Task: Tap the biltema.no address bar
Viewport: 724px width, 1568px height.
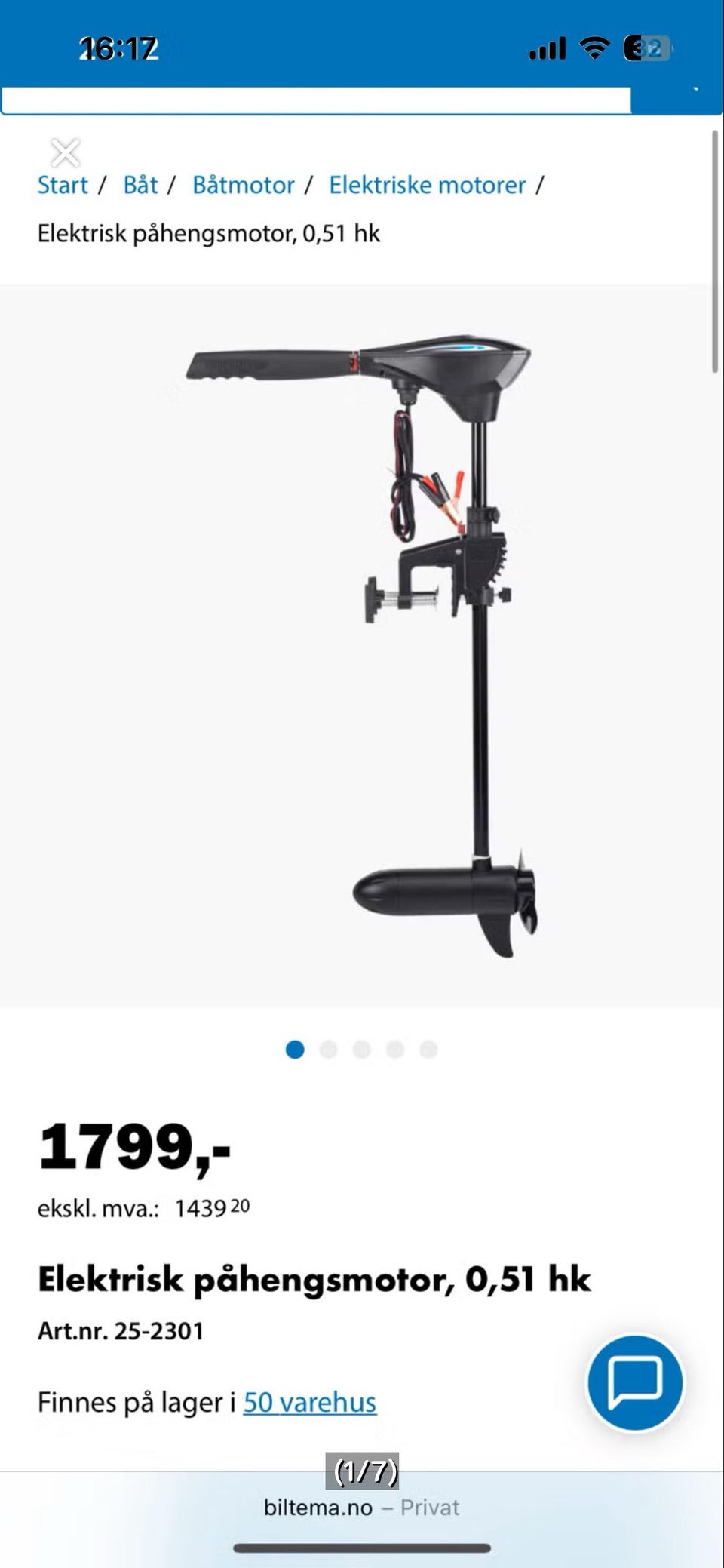Action: pos(361,1508)
